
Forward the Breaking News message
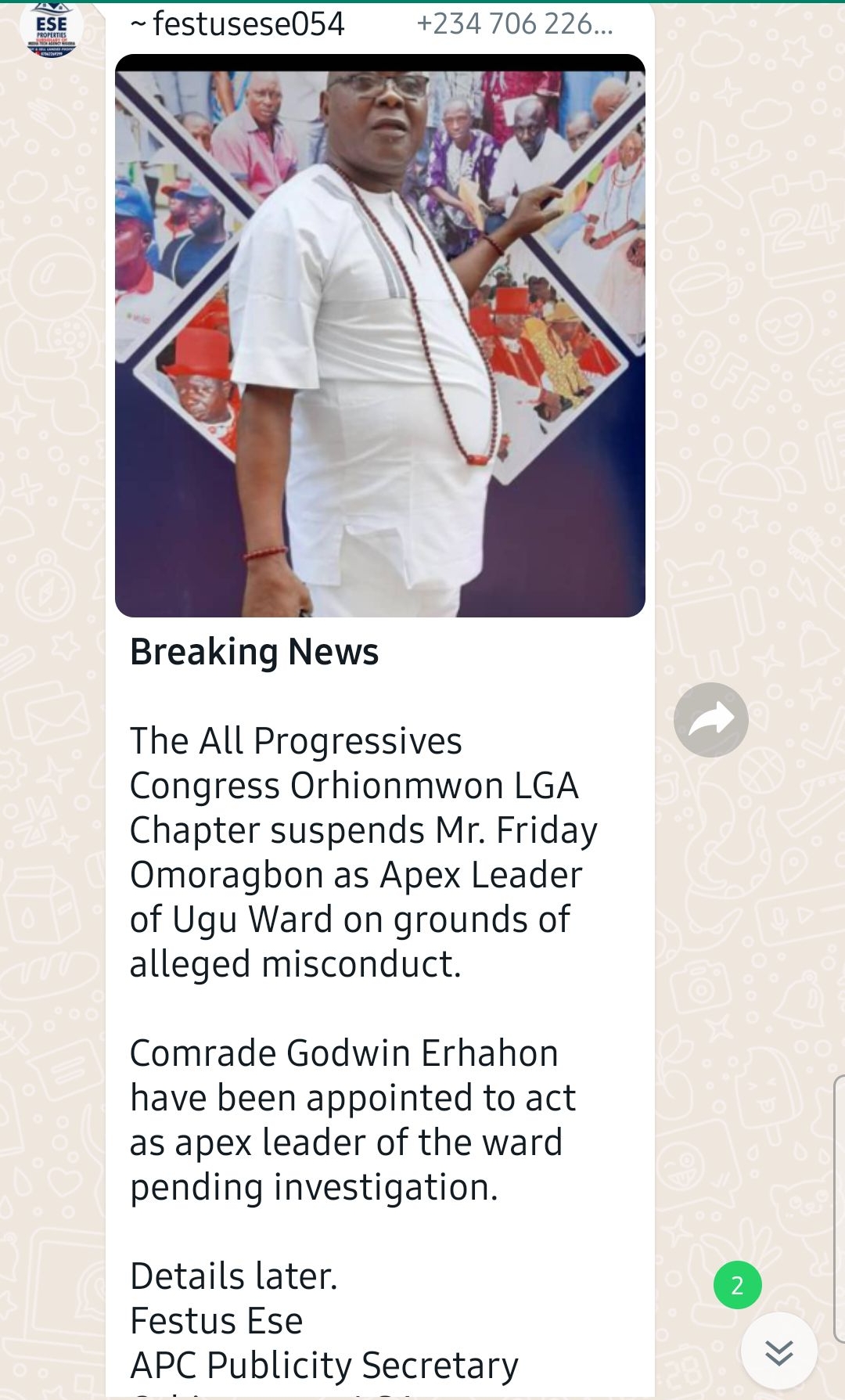(x=710, y=720)
